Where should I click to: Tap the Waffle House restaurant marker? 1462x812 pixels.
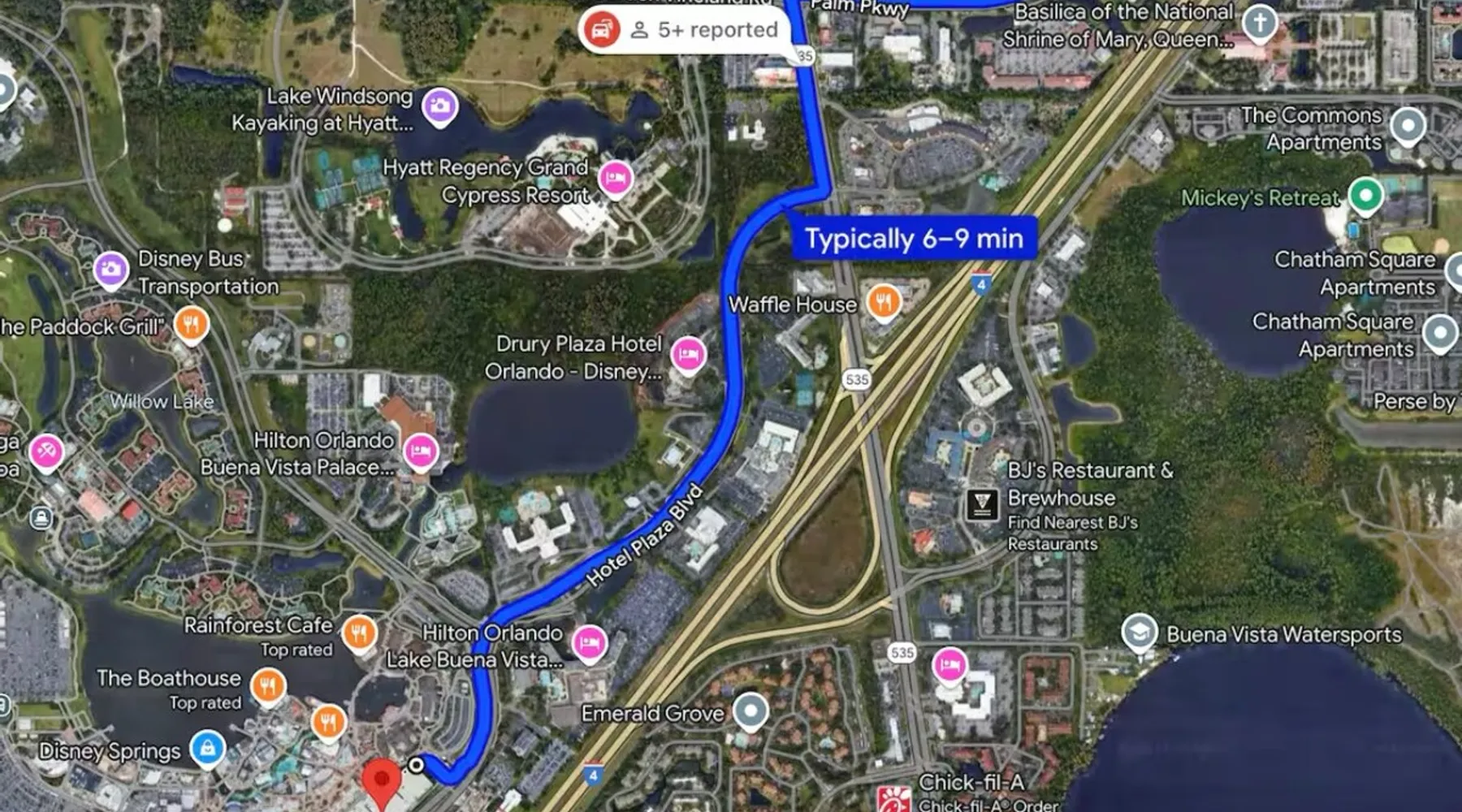[883, 301]
